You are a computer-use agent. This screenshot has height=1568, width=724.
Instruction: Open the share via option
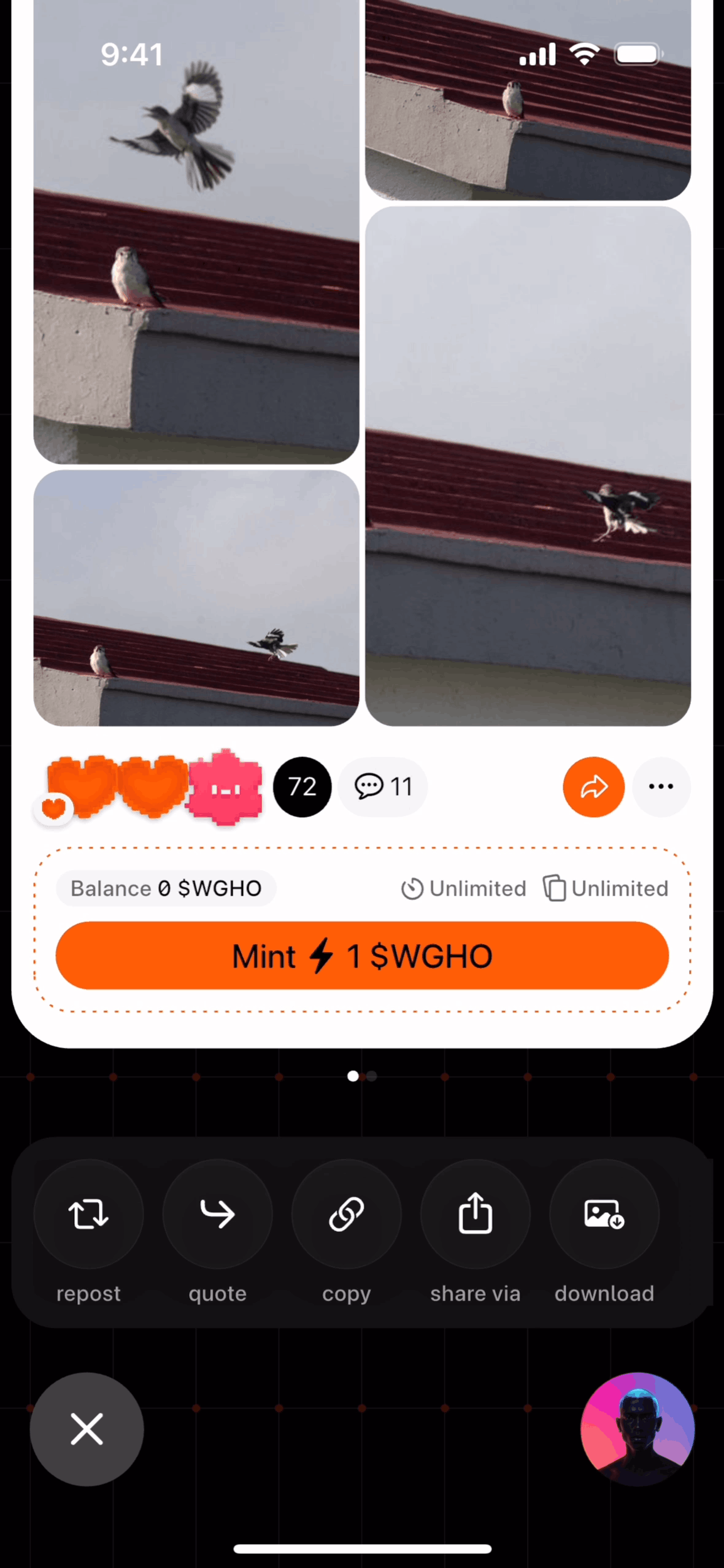tap(475, 1214)
